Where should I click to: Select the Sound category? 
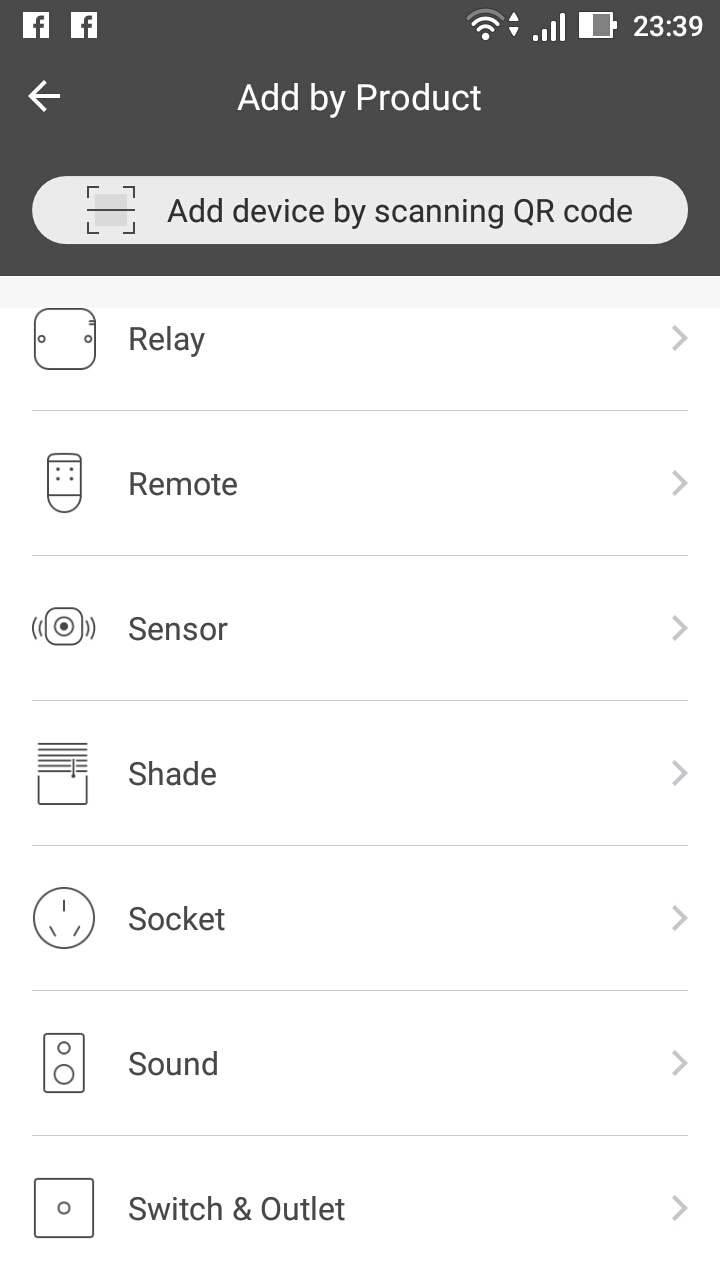pyautogui.click(x=360, y=1064)
